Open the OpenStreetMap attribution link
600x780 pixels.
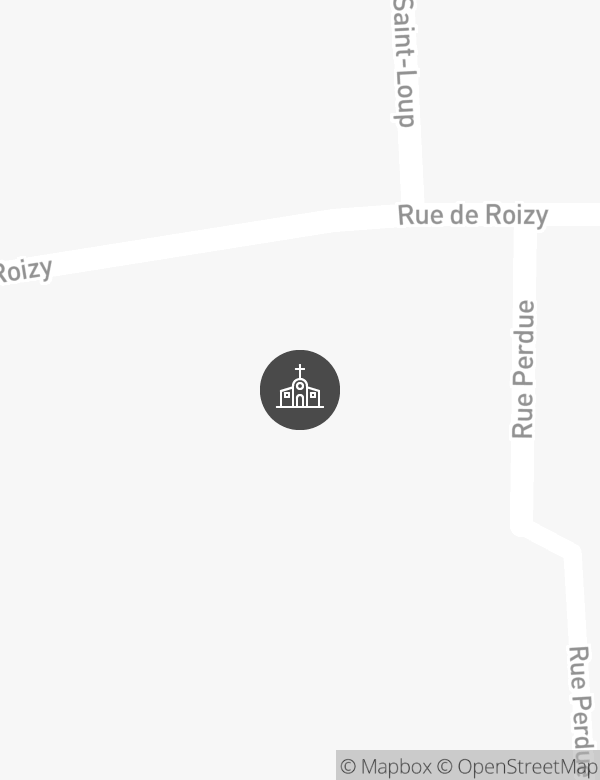518,767
